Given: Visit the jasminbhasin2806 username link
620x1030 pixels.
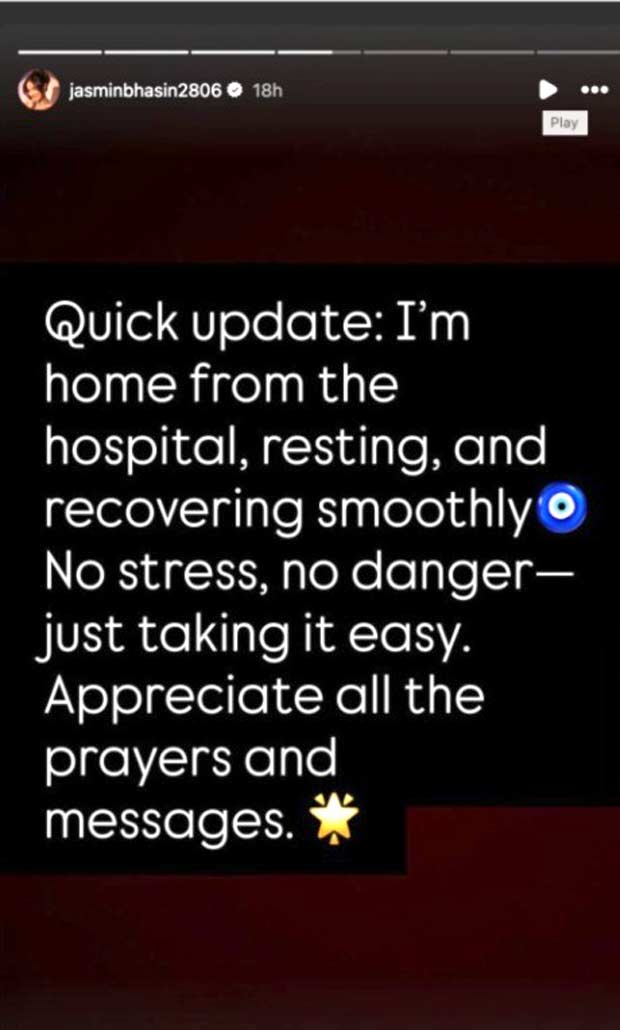Looking at the screenshot, I should 145,91.
